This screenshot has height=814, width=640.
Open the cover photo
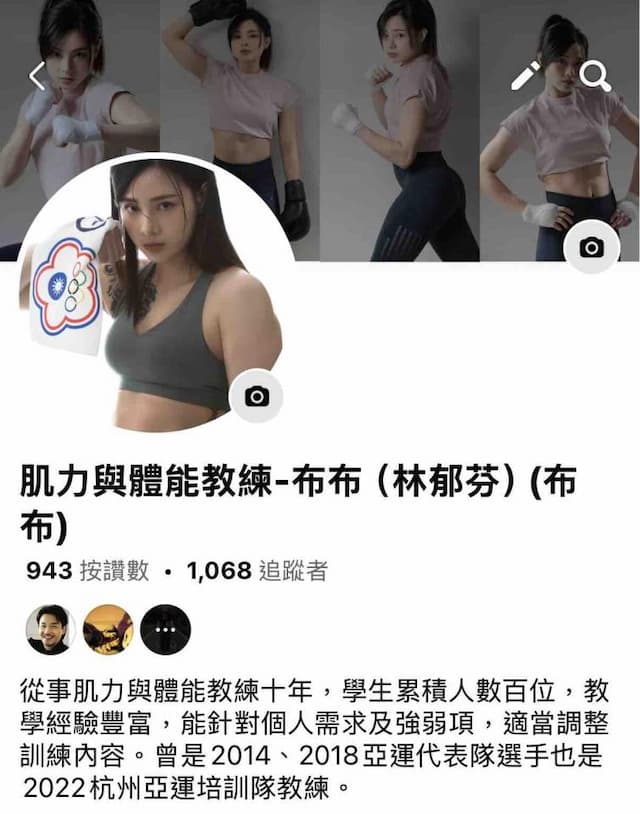[x=400, y=140]
